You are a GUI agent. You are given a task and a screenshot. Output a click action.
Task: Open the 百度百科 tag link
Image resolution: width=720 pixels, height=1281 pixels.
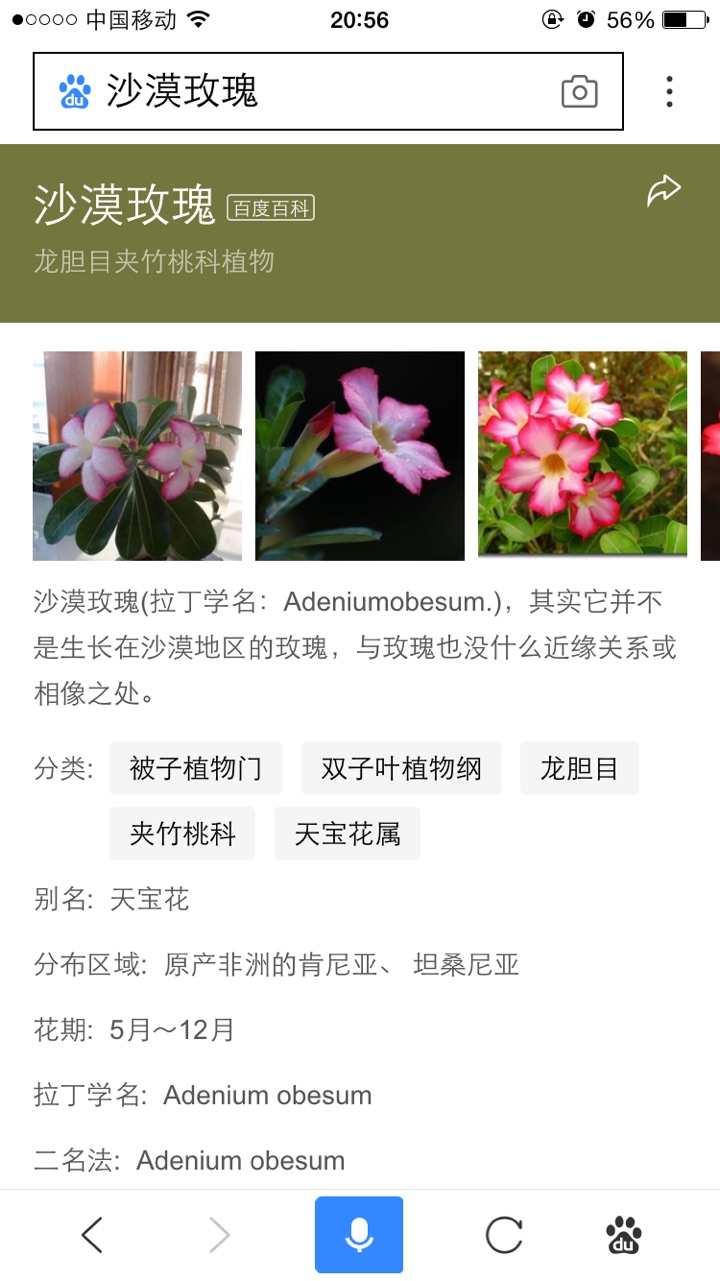pos(271,208)
